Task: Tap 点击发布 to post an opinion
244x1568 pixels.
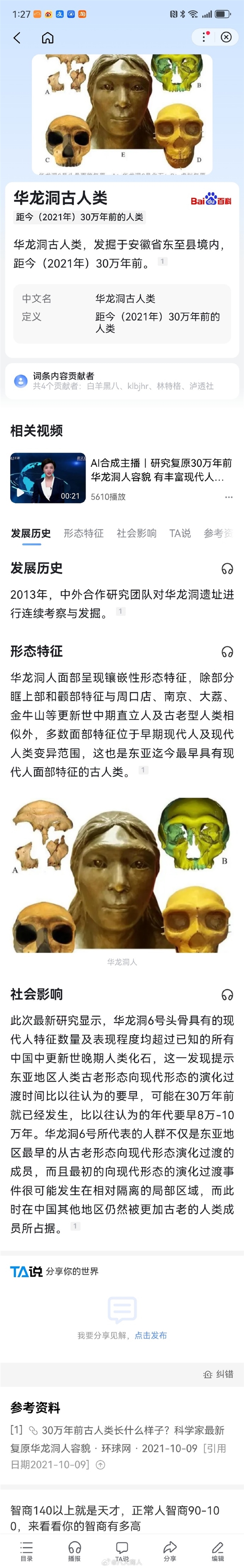Action: click(150, 1335)
